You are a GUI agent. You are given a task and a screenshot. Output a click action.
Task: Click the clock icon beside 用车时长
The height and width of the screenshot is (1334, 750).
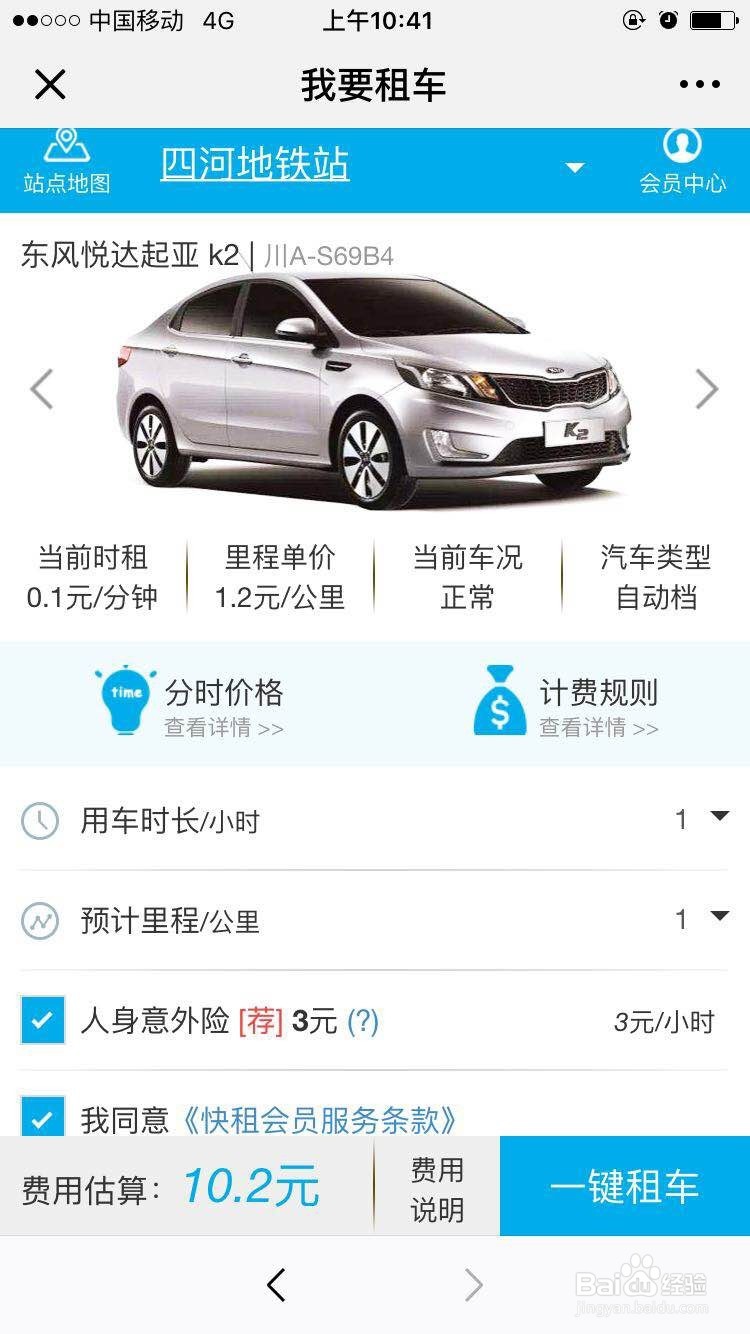click(42, 821)
